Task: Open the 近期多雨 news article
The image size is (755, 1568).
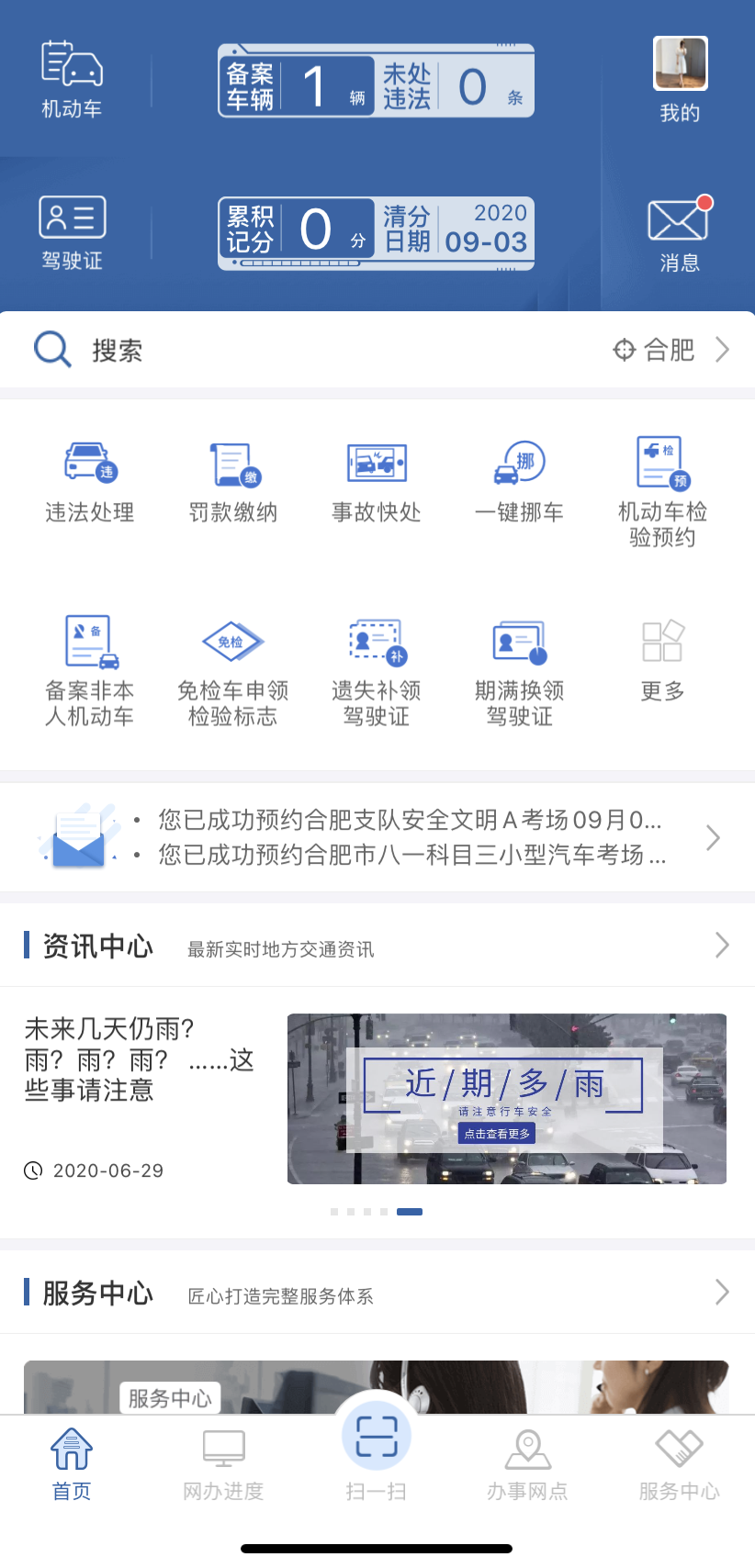Action: coord(506,1099)
